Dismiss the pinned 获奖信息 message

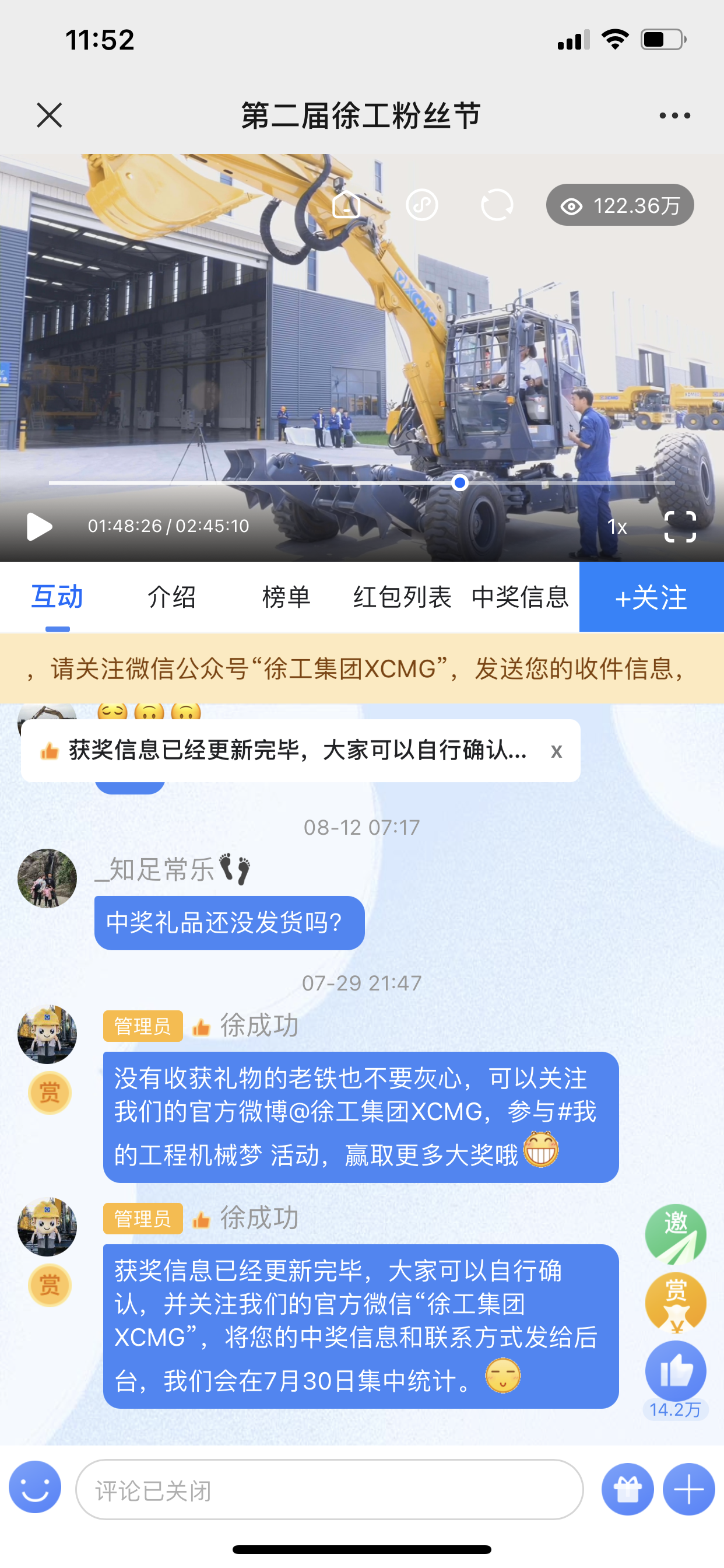[x=556, y=751]
